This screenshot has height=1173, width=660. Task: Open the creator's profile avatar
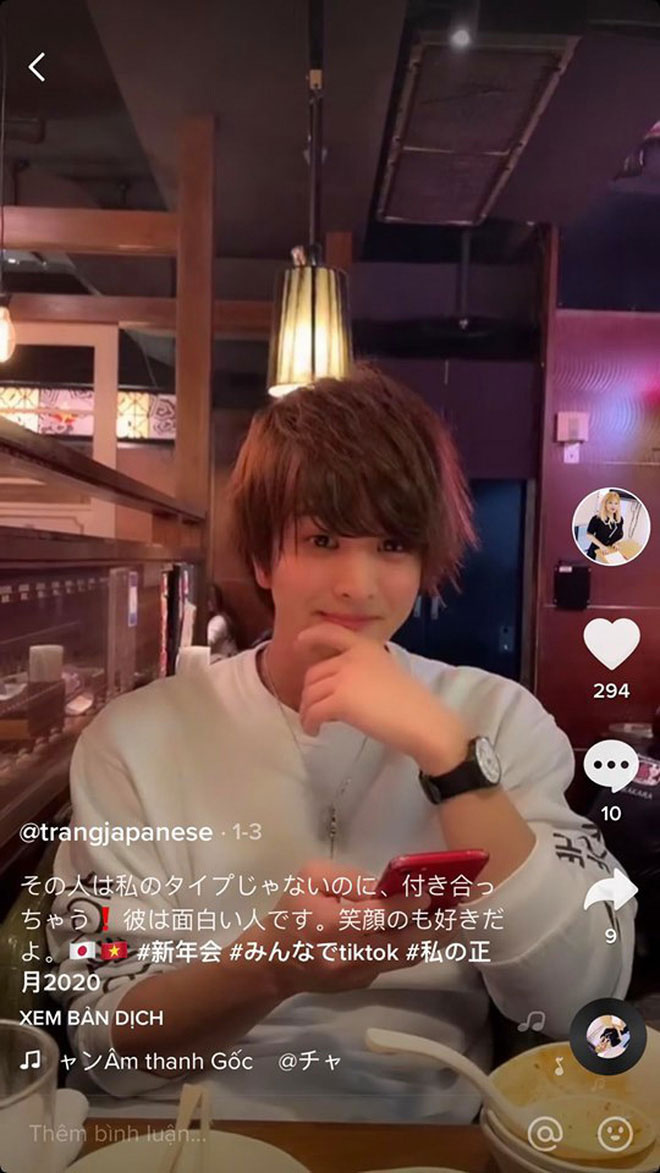[610, 527]
